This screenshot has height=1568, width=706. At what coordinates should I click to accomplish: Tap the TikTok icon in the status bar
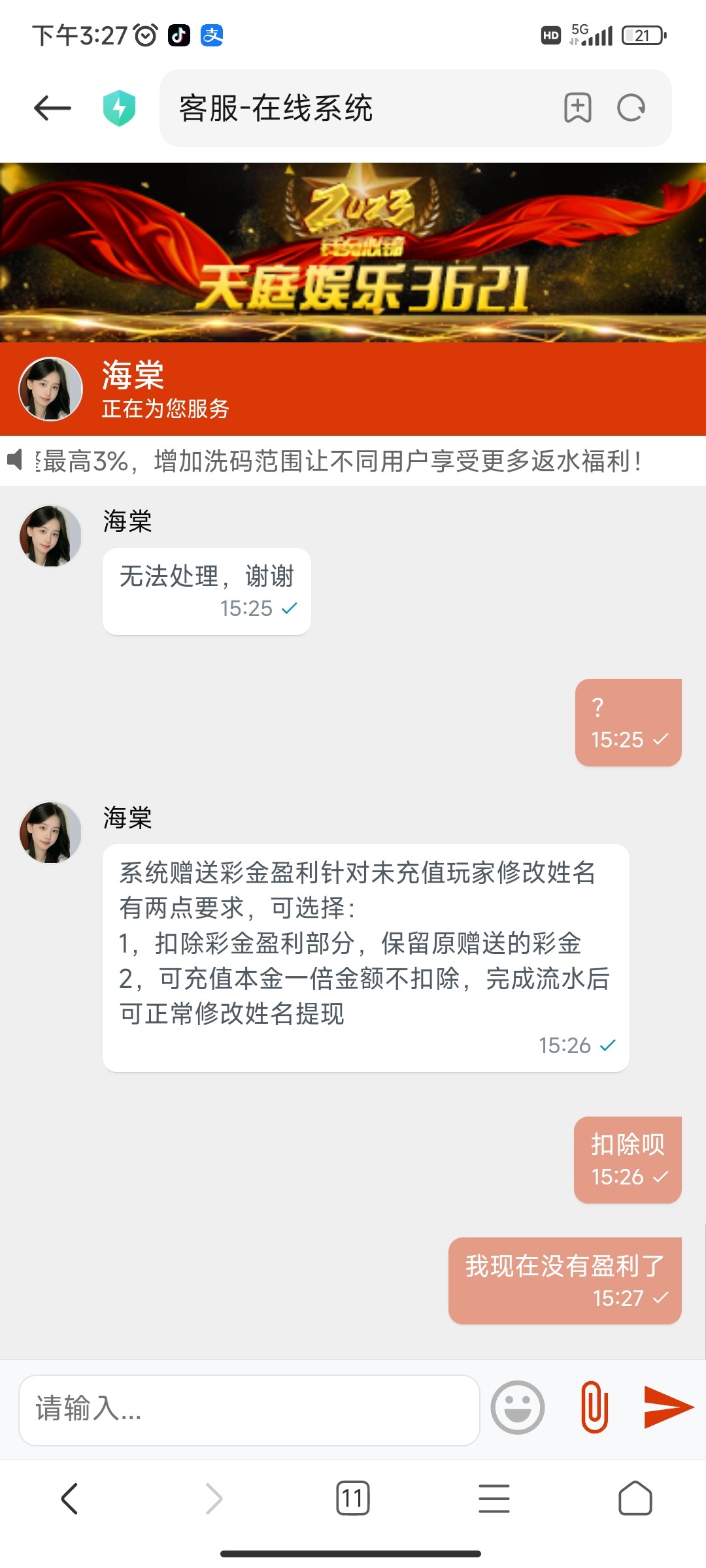pyautogui.click(x=180, y=36)
